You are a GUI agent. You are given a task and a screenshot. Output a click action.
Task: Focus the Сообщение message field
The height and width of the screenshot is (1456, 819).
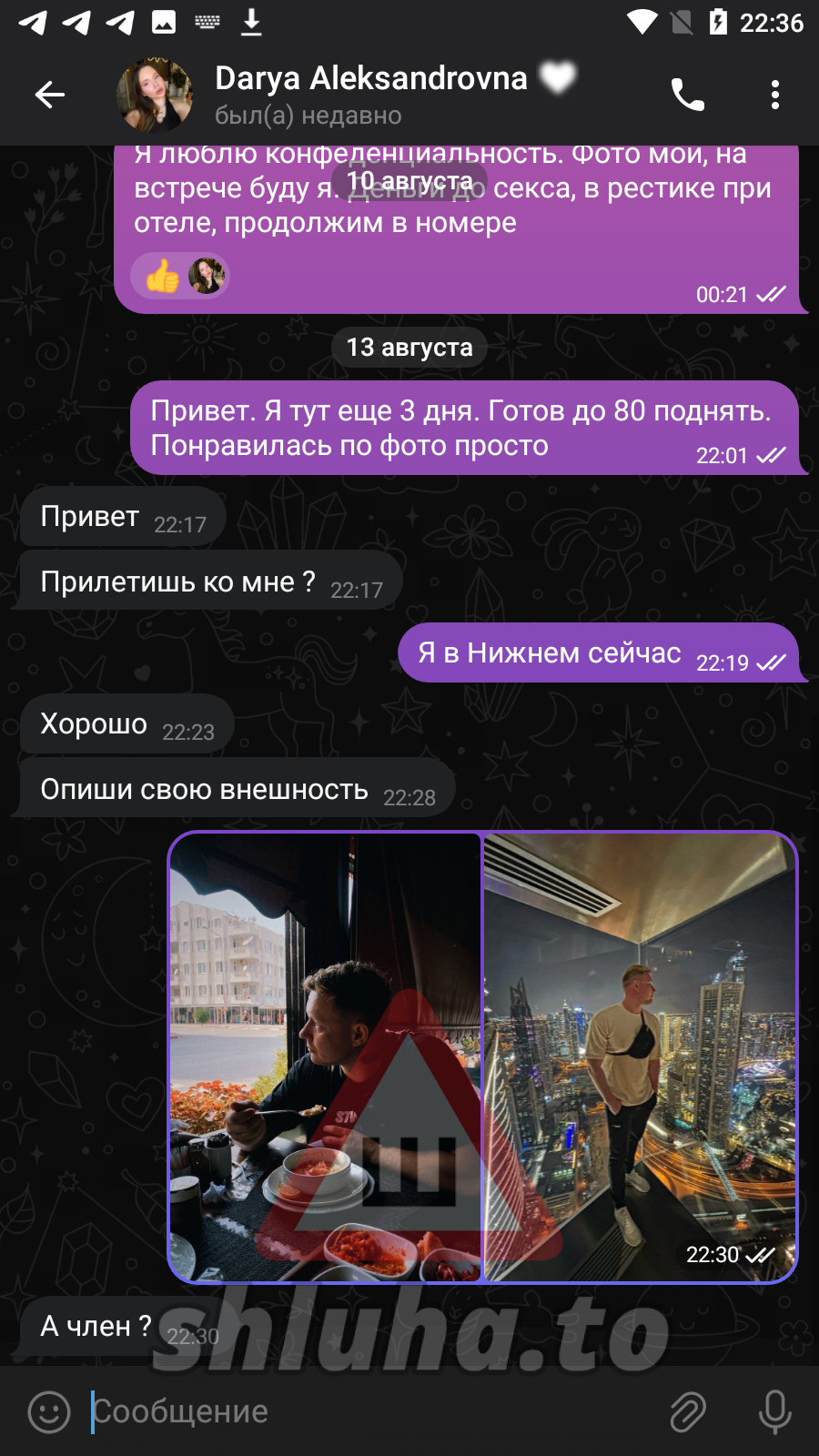tap(364, 1411)
